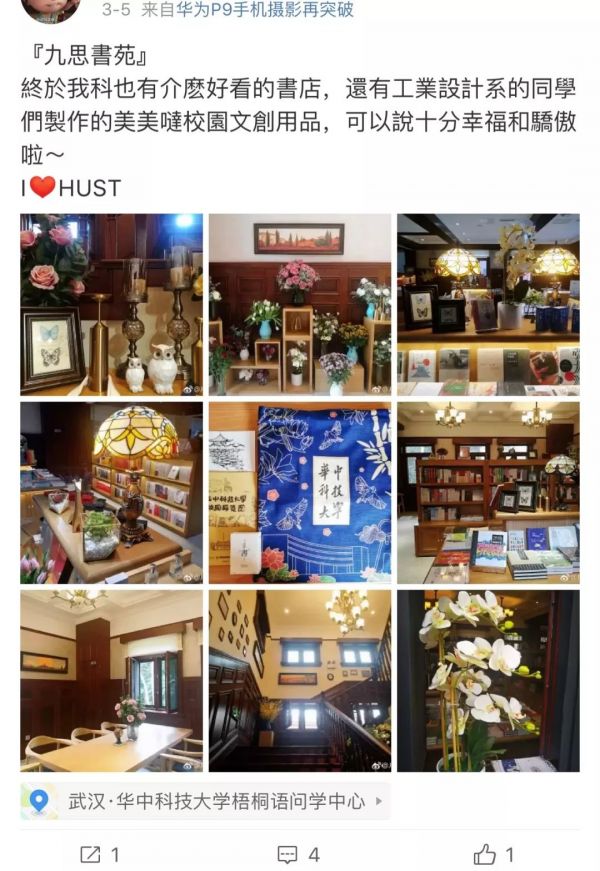Open the comments on this post

click(x=298, y=854)
